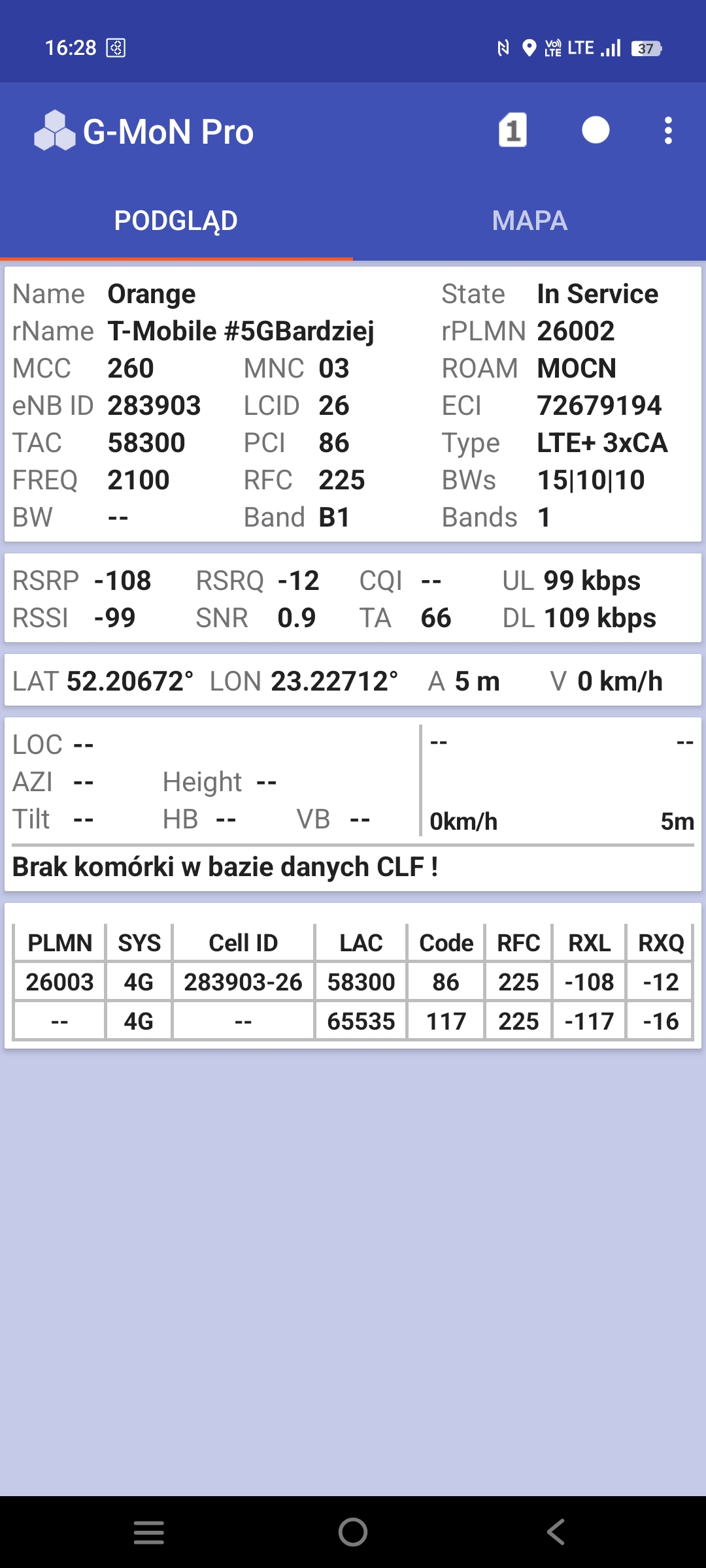Screen dimensions: 706x1568
Task: Switch to the MAPA tab
Action: point(529,221)
